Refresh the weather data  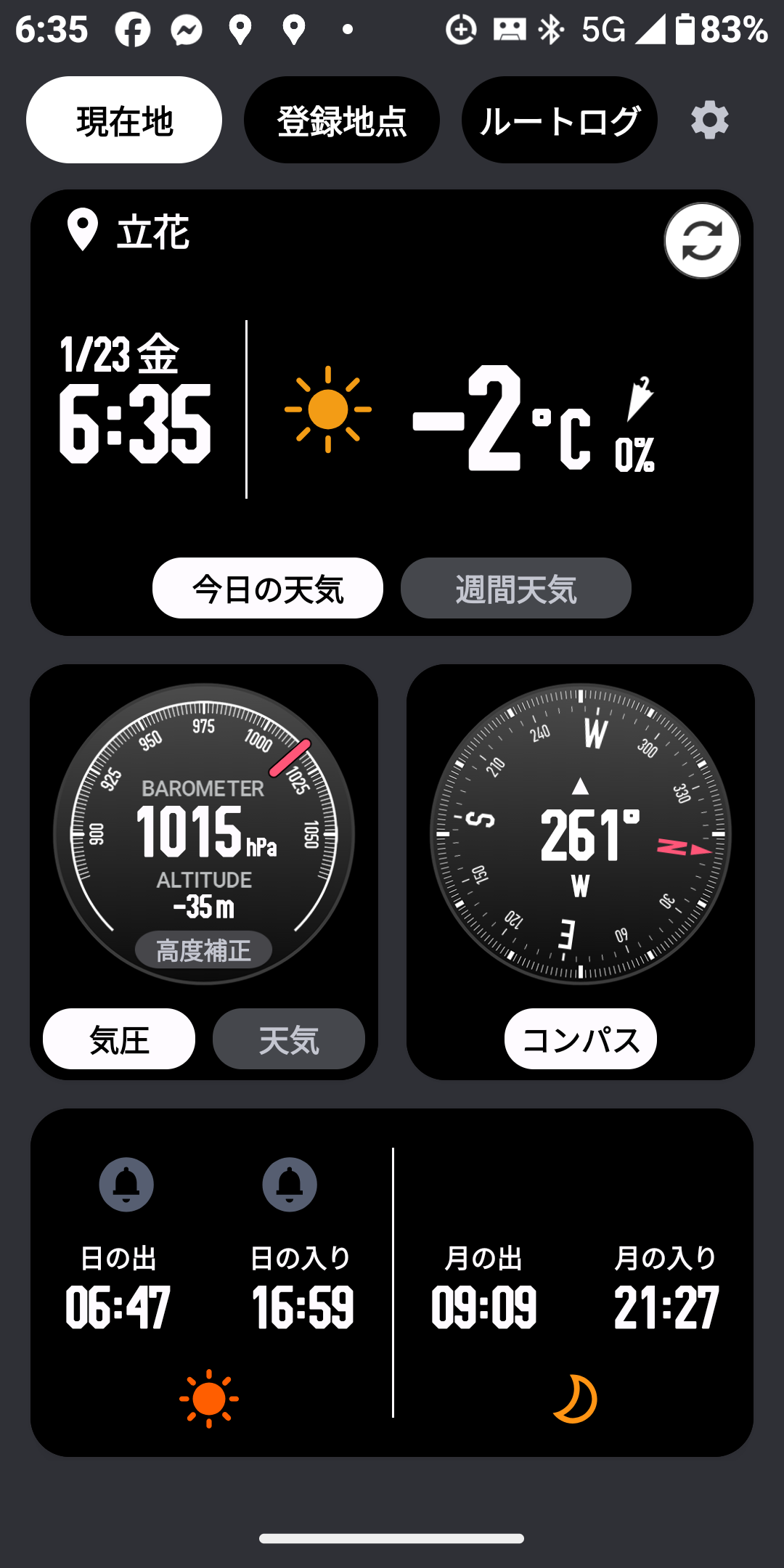pyautogui.click(x=701, y=240)
